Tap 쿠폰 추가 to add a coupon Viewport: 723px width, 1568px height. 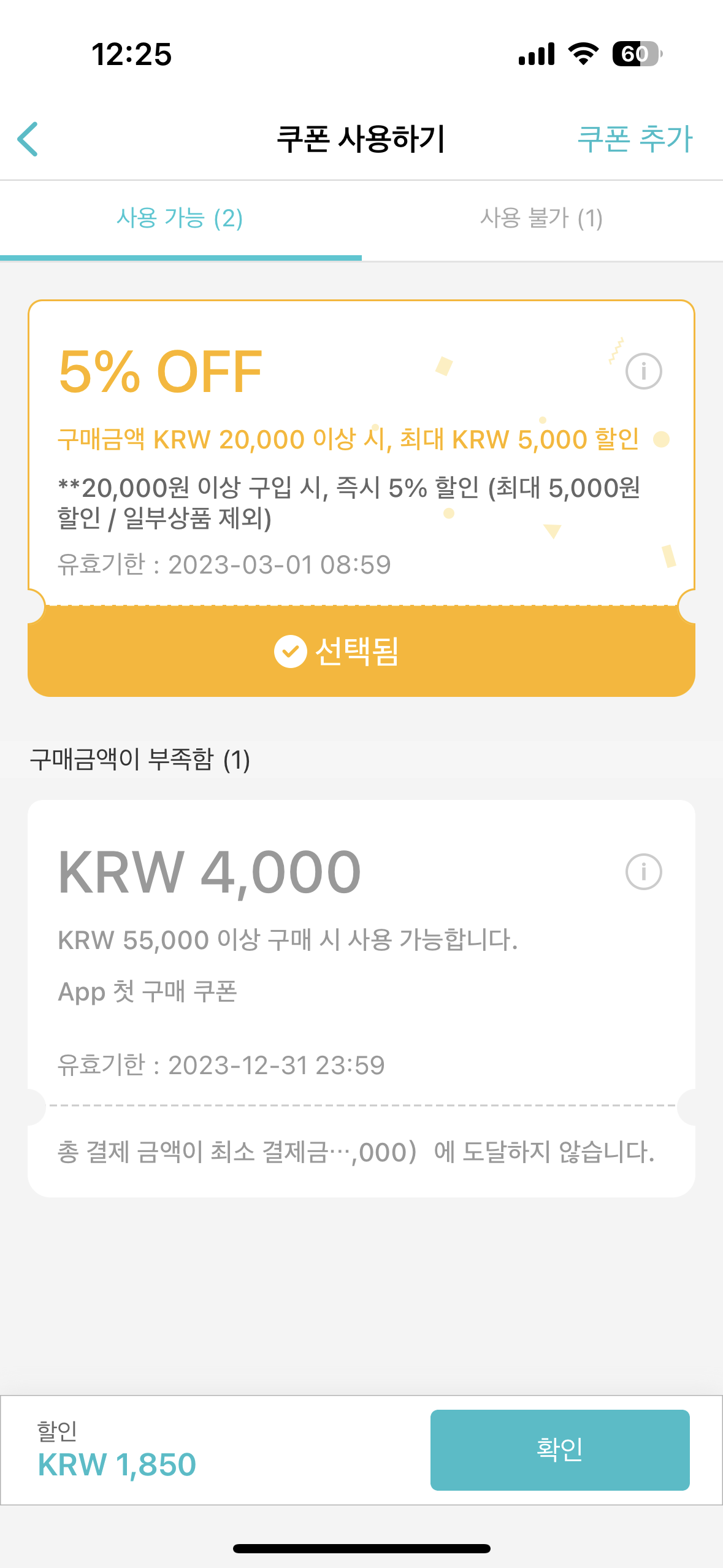[x=635, y=139]
